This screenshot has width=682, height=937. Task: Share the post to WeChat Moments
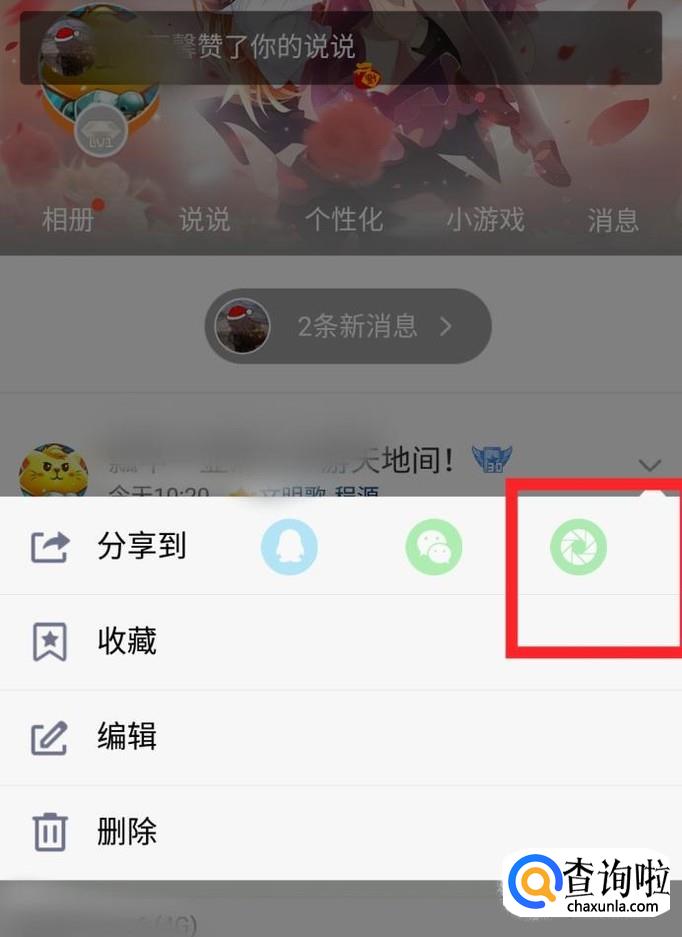click(x=578, y=546)
